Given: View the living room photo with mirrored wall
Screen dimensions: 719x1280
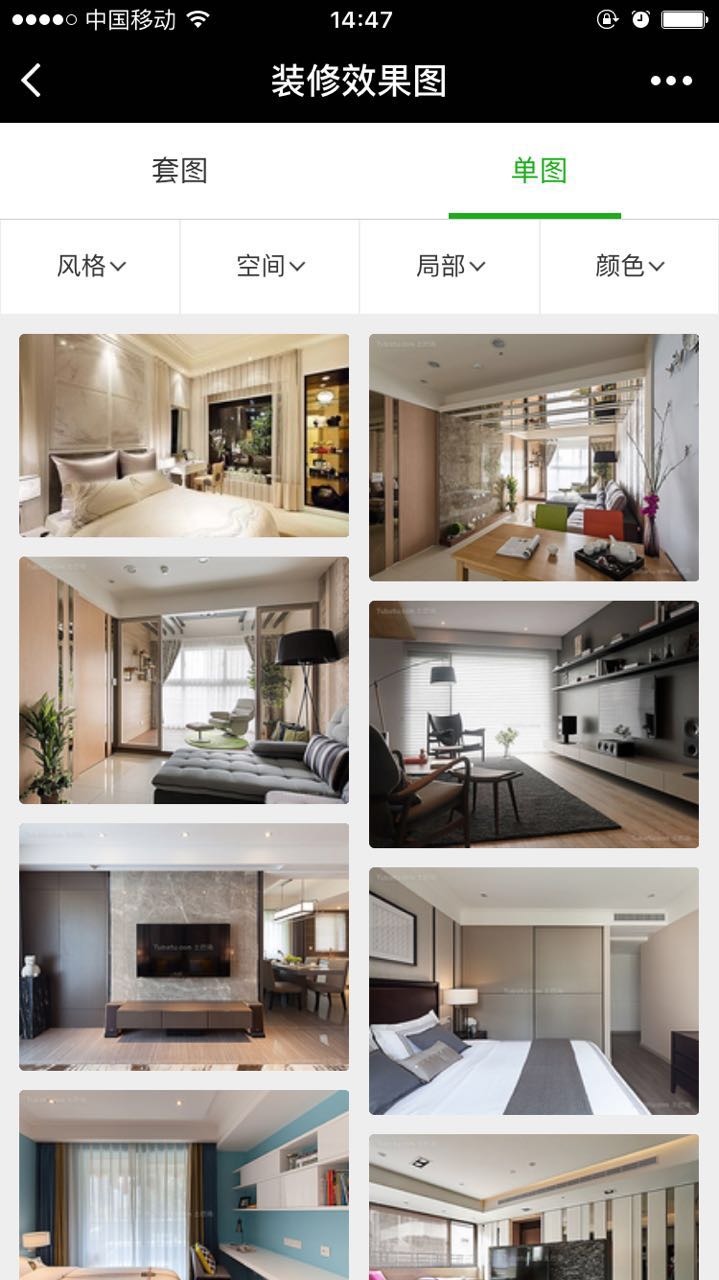Looking at the screenshot, I should pos(534,457).
